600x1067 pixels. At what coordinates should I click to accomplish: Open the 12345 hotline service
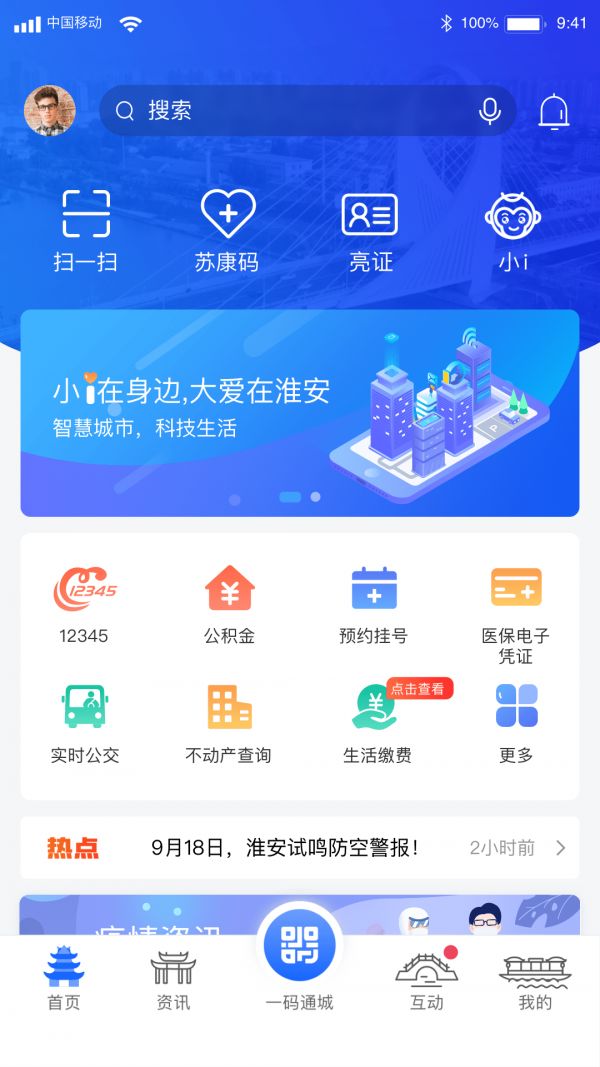point(84,604)
